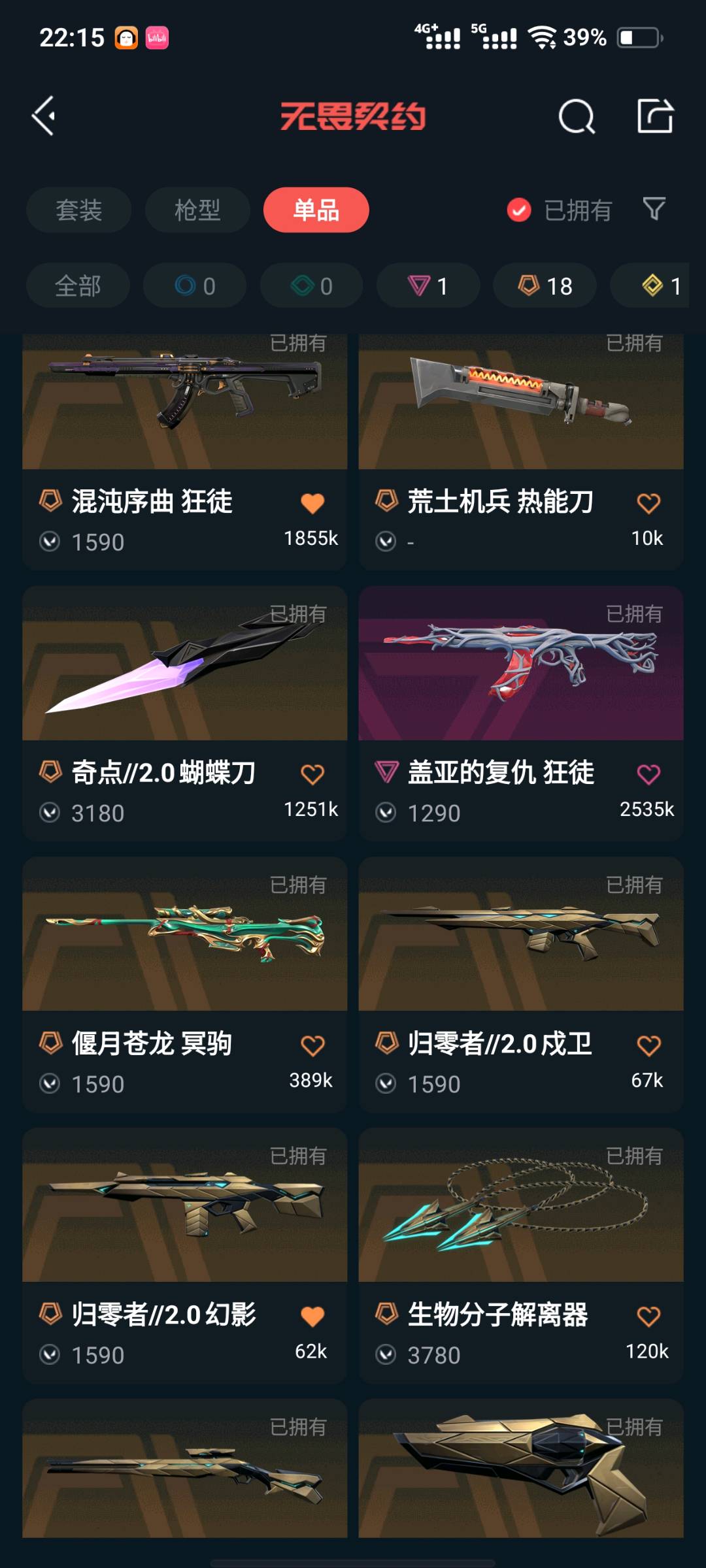Open the search magnifier icon
Viewport: 706px width, 1568px height.
pyautogui.click(x=577, y=117)
